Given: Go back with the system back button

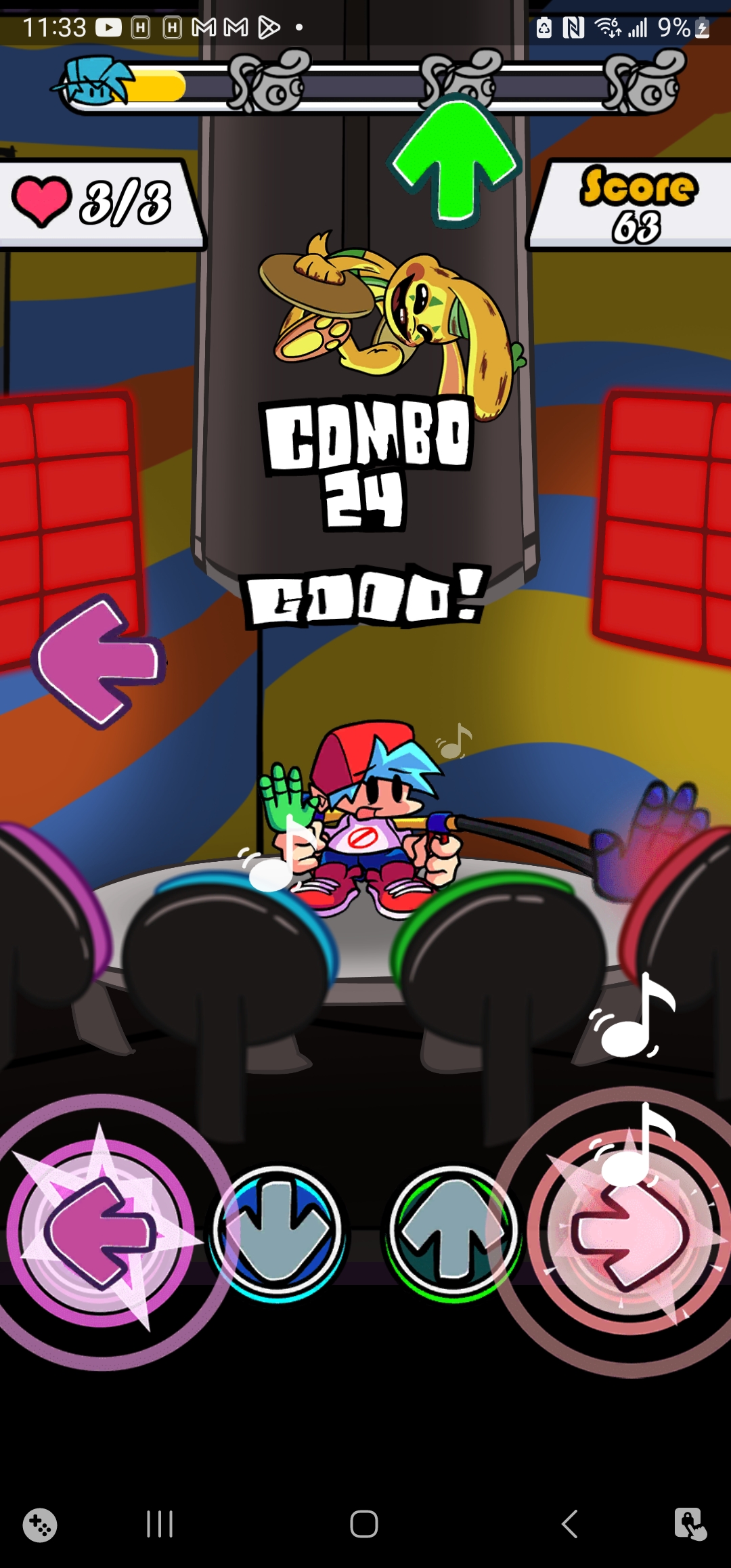Looking at the screenshot, I should [570, 1524].
